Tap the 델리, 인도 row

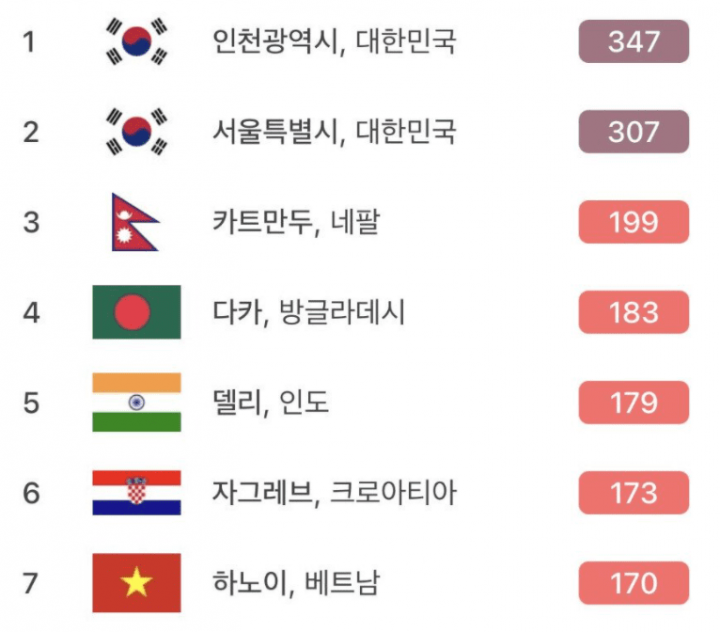pyautogui.click(x=270, y=402)
